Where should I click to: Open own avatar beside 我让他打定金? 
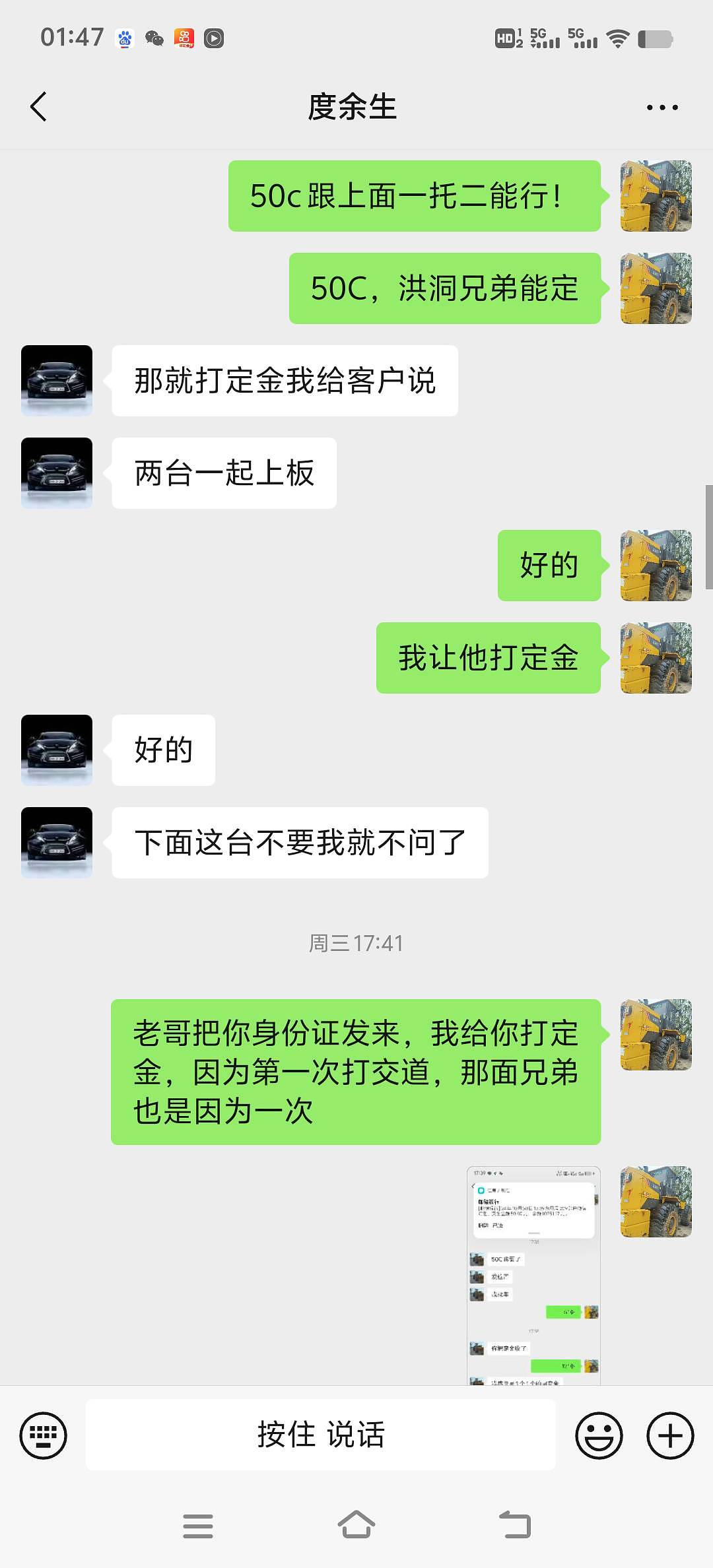pos(656,658)
